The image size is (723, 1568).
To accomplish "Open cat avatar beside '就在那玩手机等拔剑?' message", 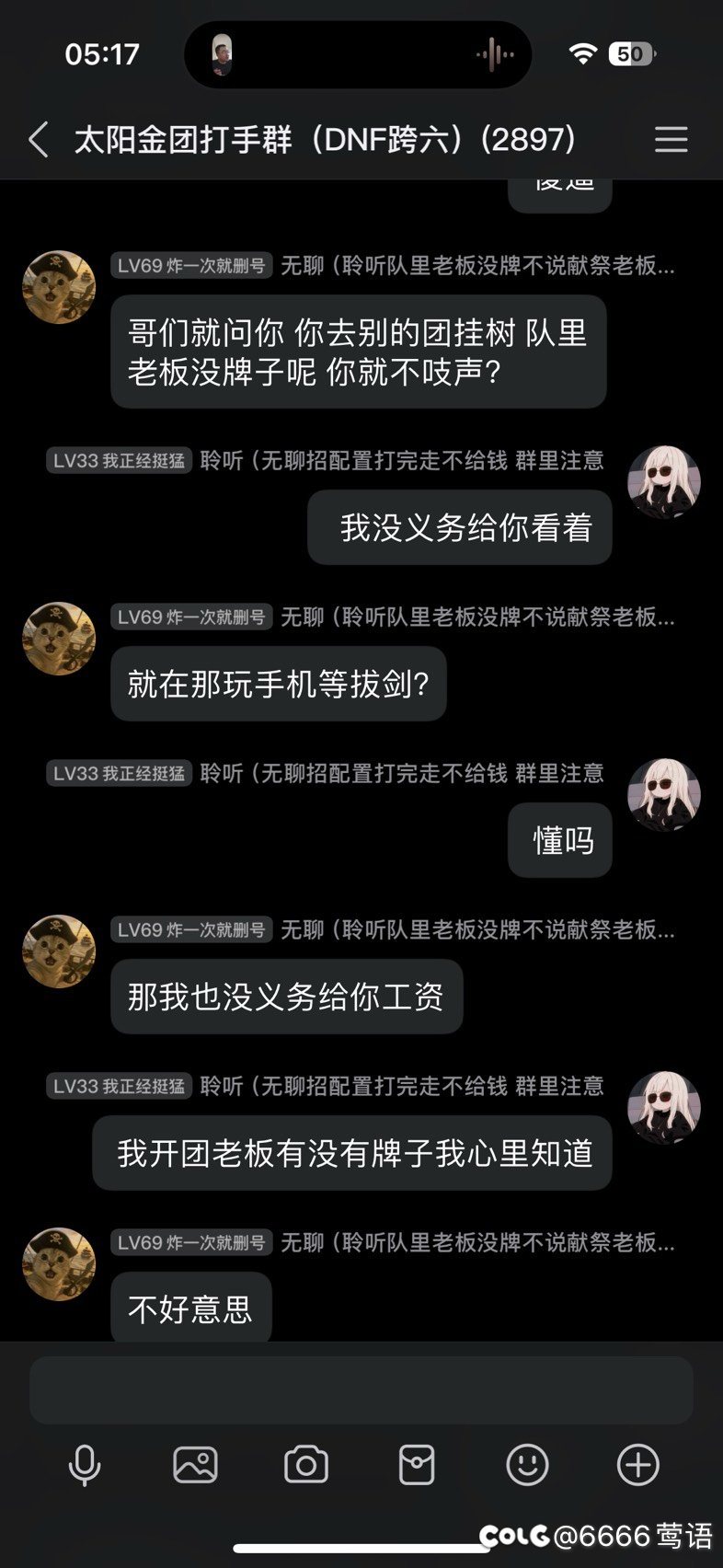I will click(x=59, y=639).
